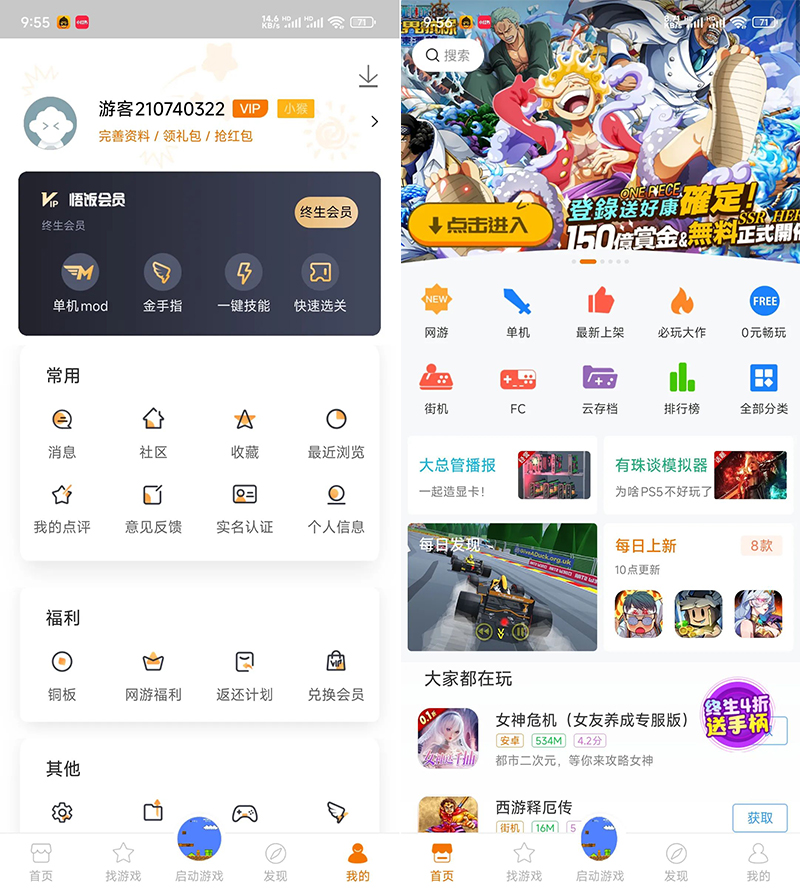Open 金手指 cheat feature
800x888 pixels.
pos(162,284)
